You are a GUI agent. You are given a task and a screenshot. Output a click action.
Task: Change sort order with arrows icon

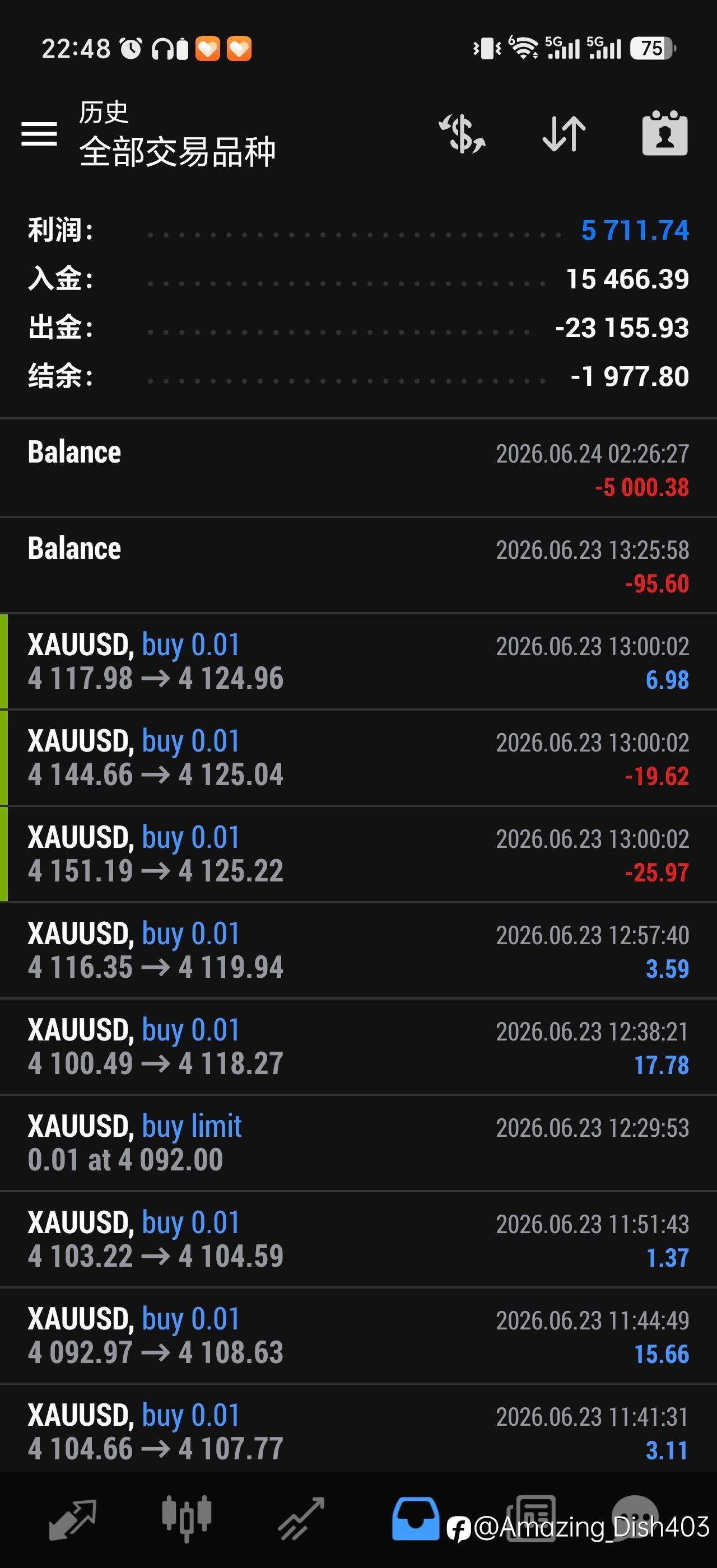pyautogui.click(x=564, y=133)
